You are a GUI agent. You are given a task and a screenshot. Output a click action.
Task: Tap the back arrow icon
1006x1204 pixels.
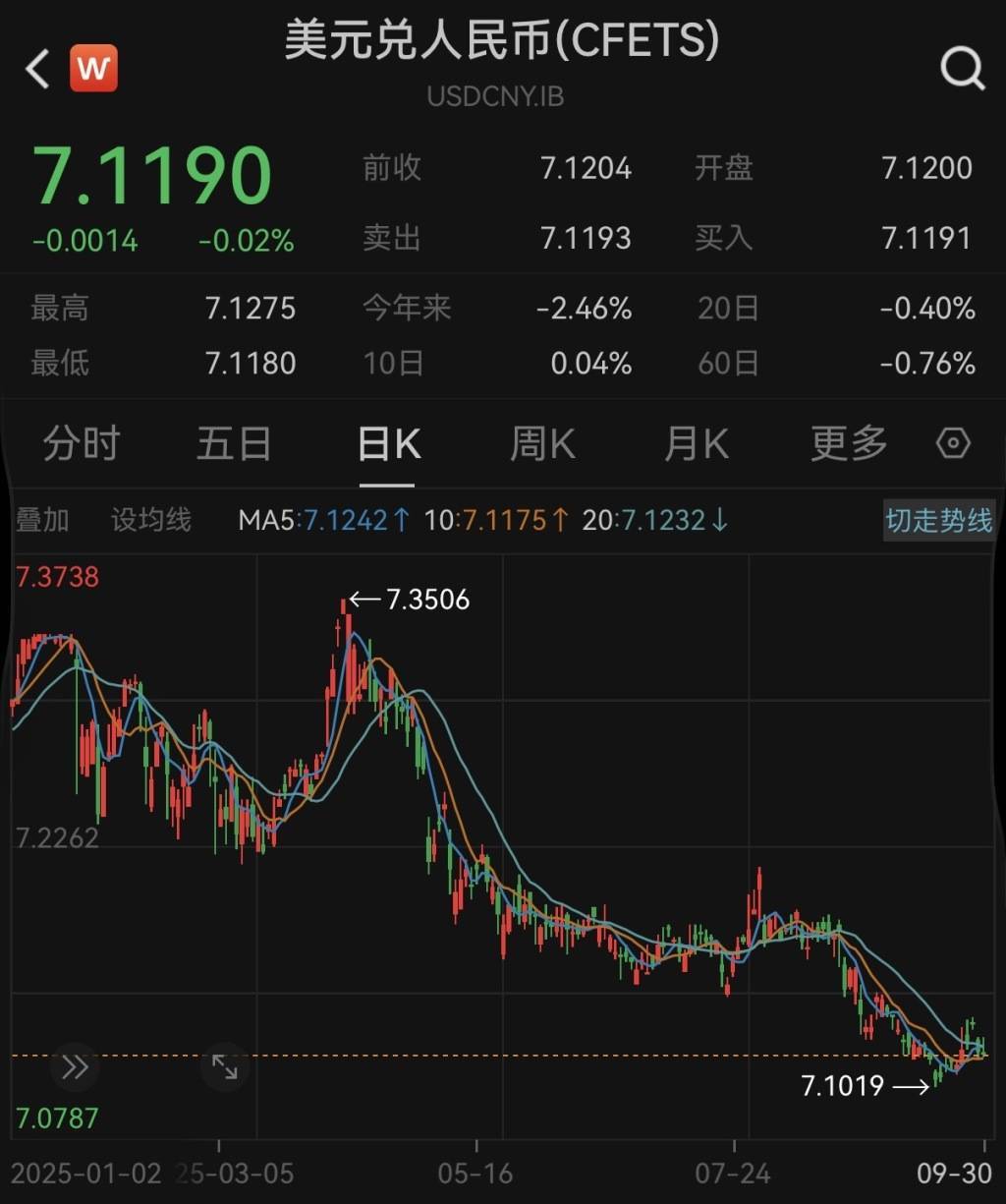[36, 69]
